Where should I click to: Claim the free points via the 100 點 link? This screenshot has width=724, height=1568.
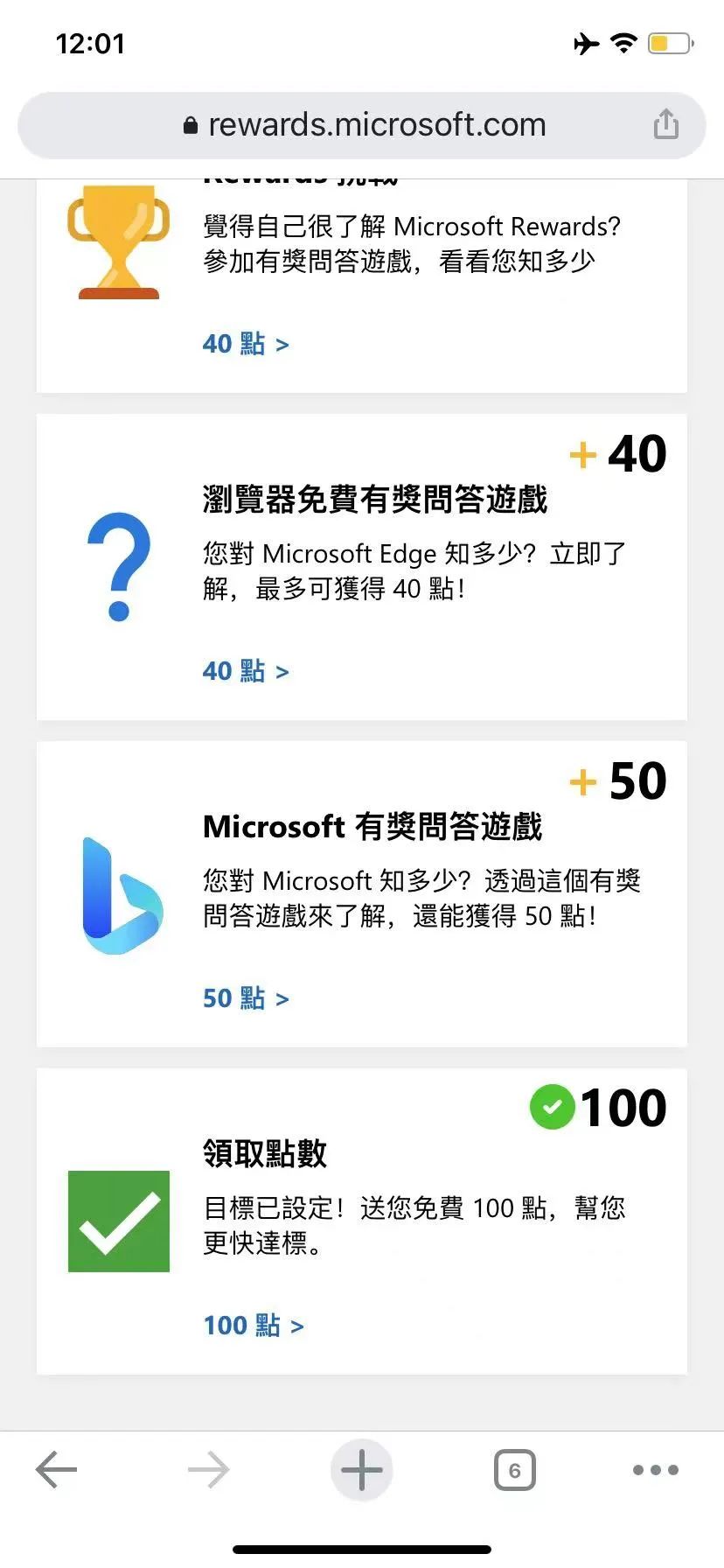[x=254, y=1325]
